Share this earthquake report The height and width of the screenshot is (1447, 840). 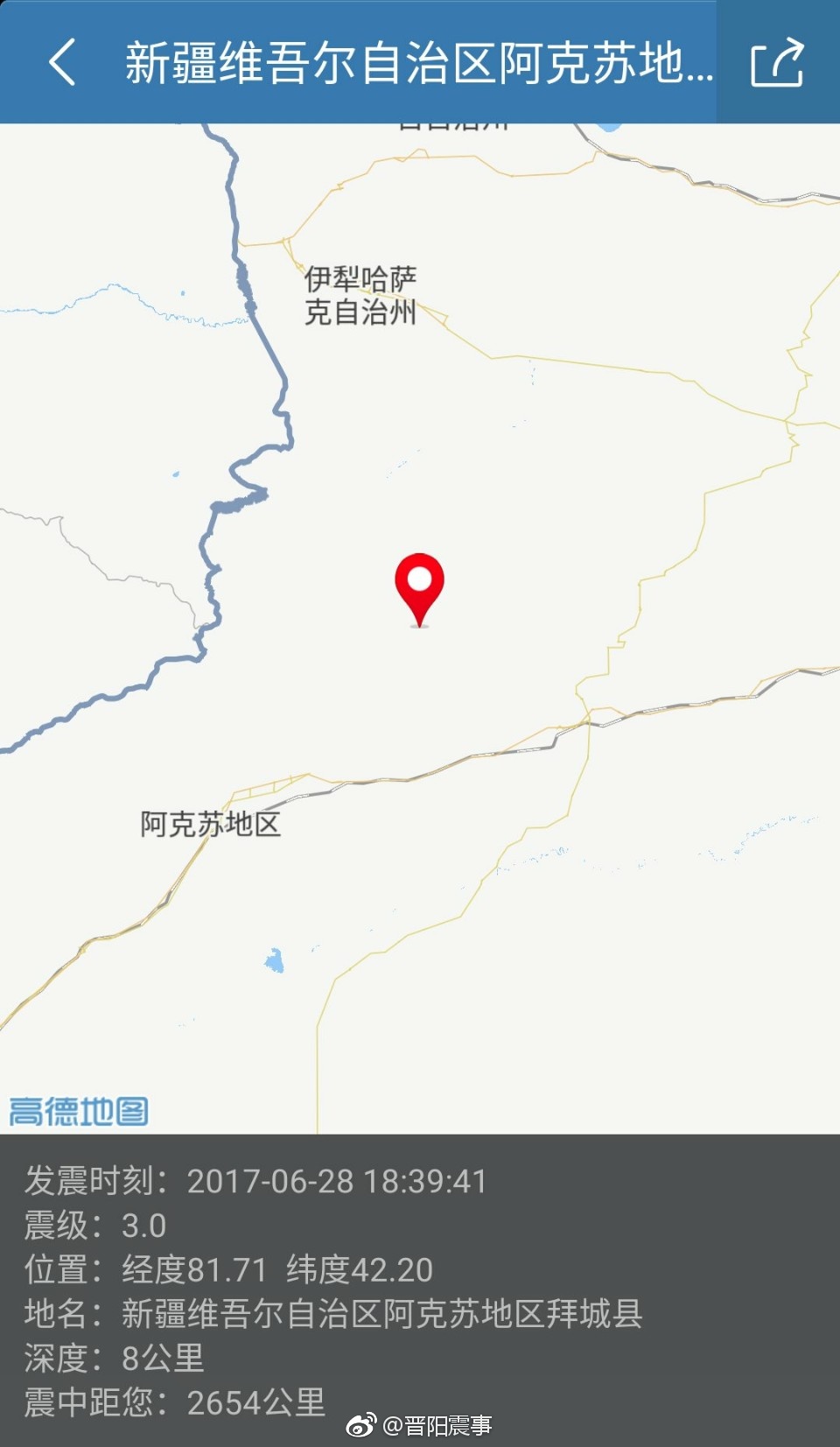pyautogui.click(x=777, y=62)
